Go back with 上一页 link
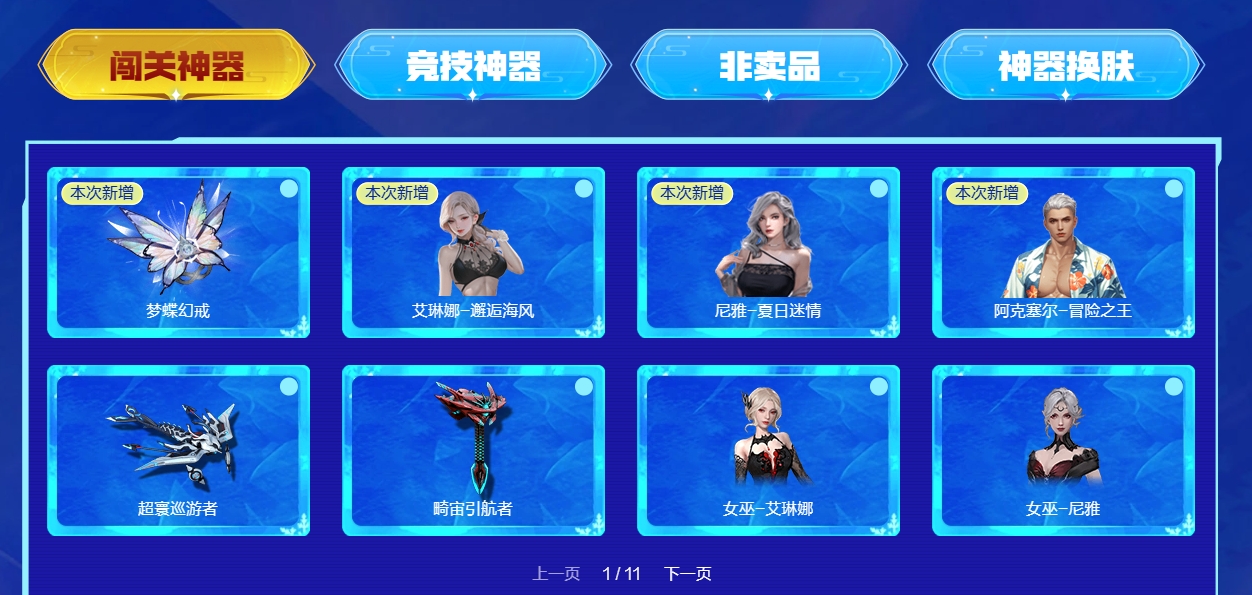The height and width of the screenshot is (595, 1252). [x=556, y=574]
